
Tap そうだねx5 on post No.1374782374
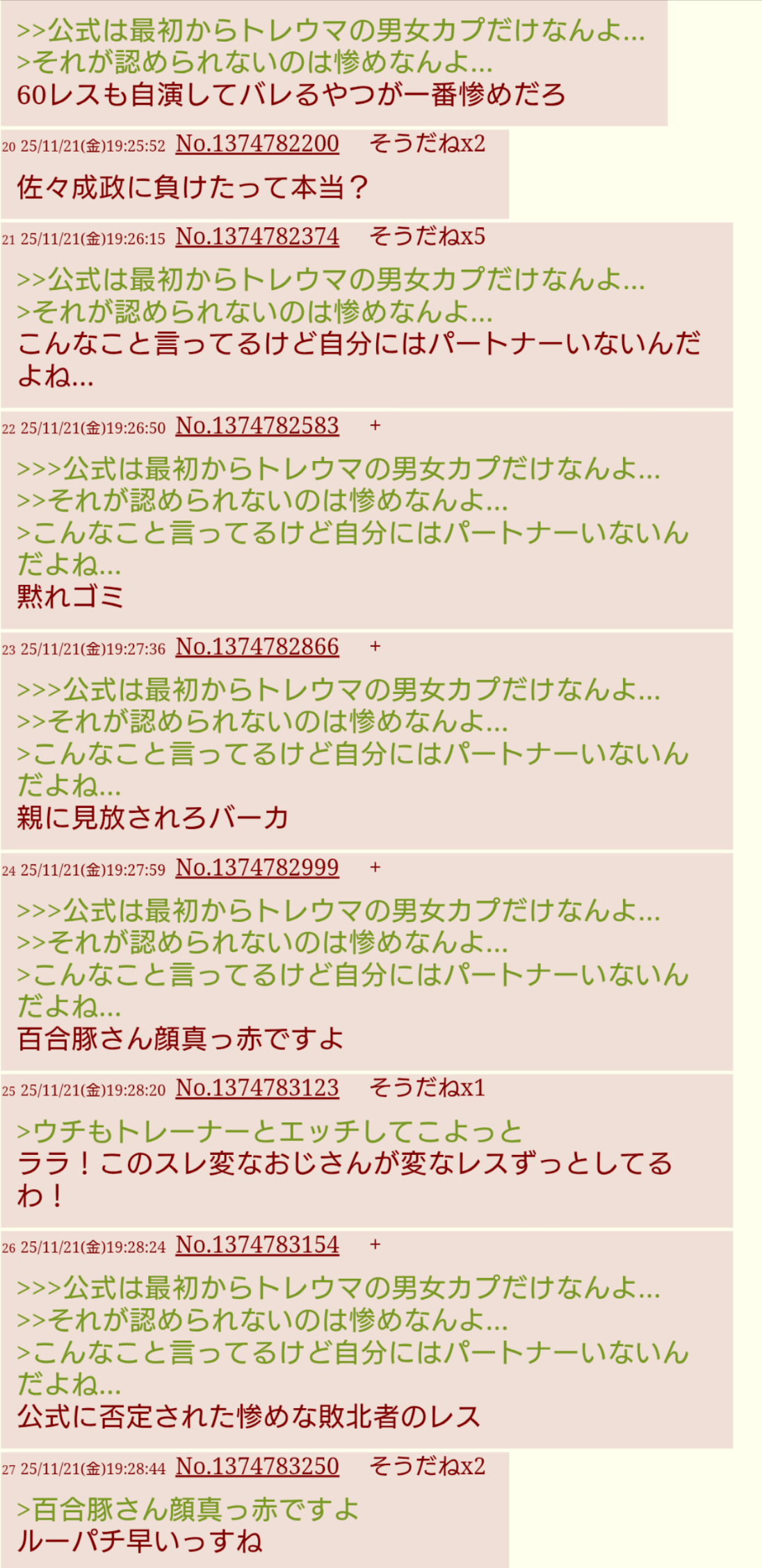[x=427, y=237]
